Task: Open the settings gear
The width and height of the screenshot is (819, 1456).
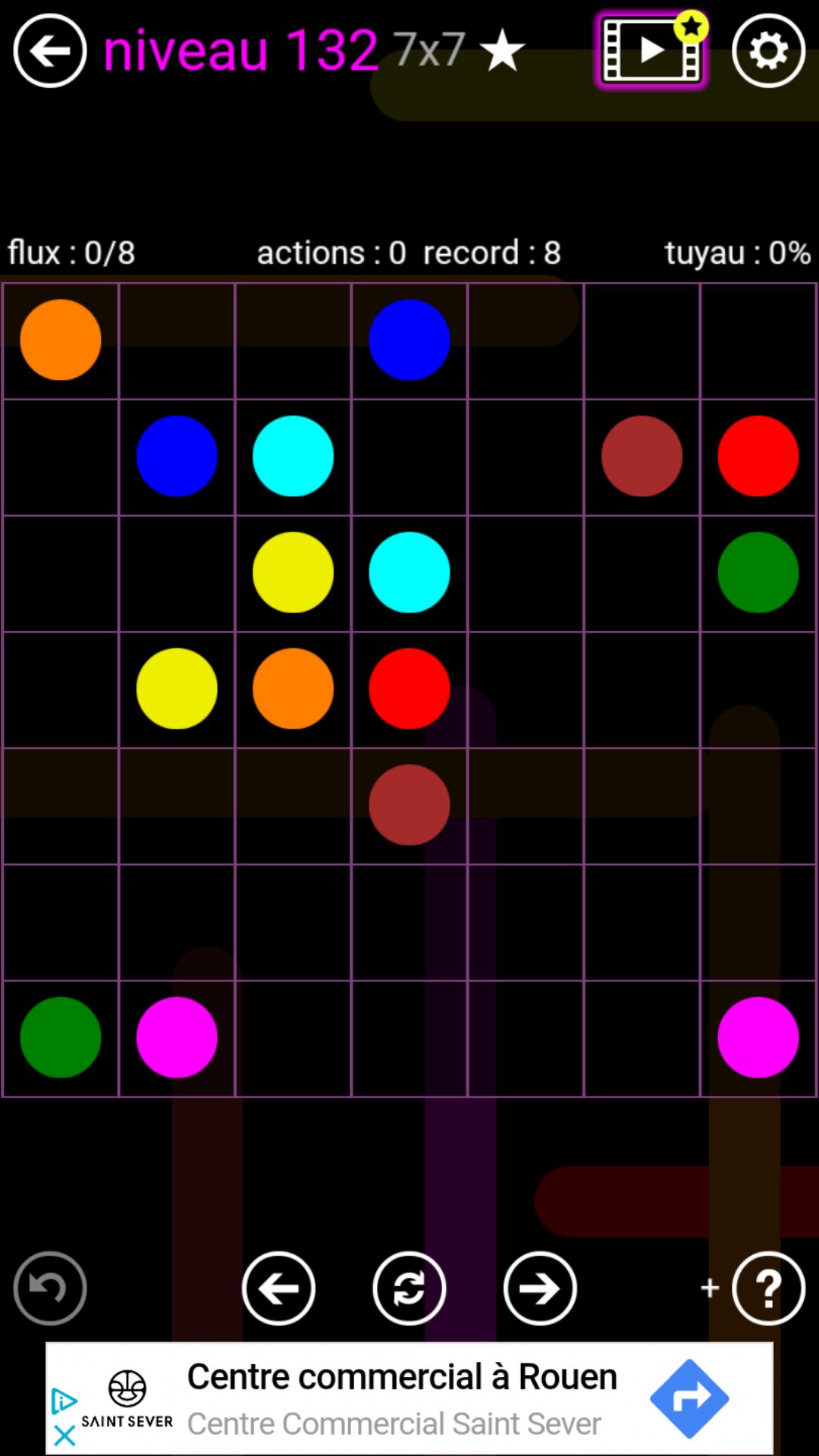Action: click(768, 51)
